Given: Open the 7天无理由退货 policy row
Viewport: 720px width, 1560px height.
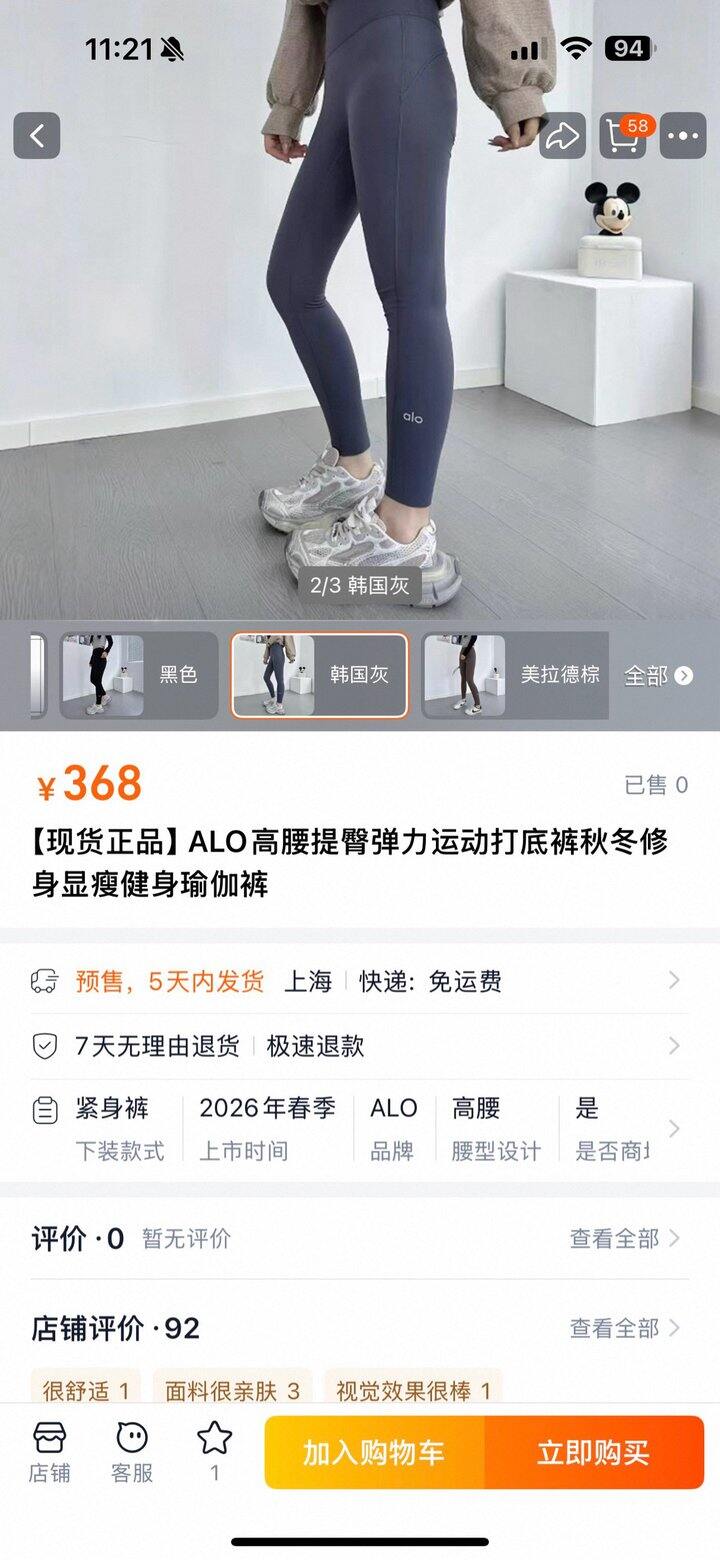Looking at the screenshot, I should [x=360, y=1046].
